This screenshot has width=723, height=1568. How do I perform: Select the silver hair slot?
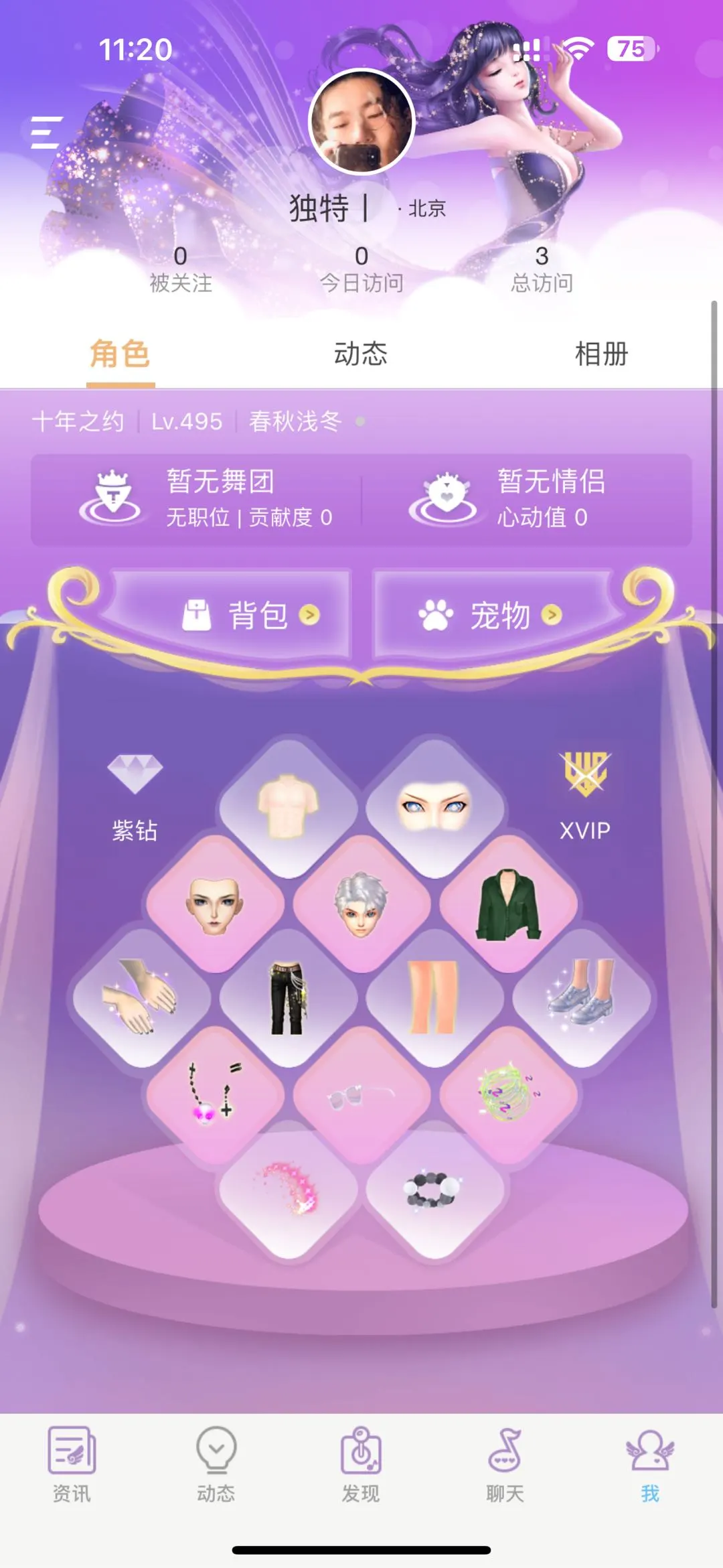point(361,904)
